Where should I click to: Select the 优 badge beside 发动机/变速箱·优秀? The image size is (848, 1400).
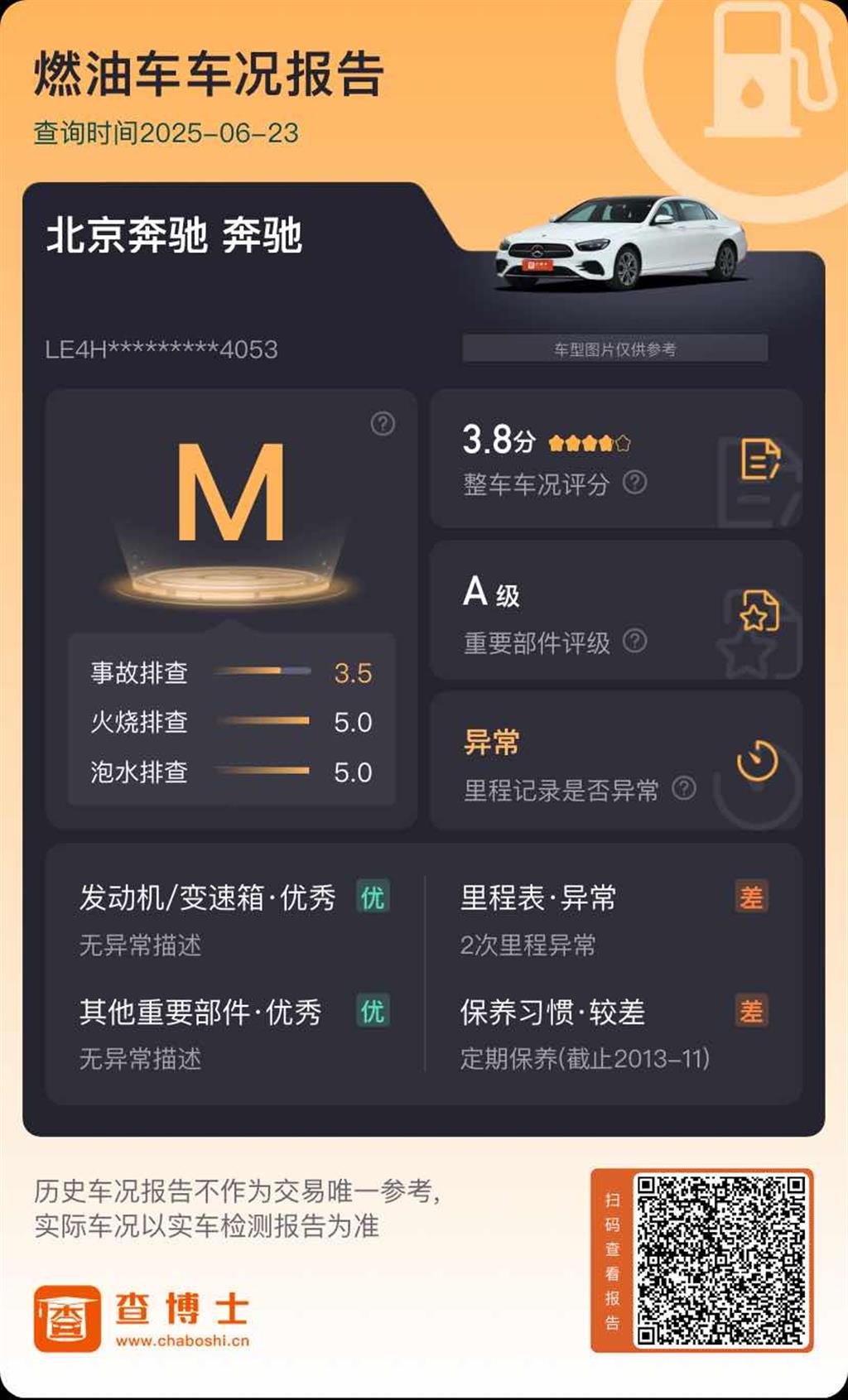pyautogui.click(x=371, y=897)
